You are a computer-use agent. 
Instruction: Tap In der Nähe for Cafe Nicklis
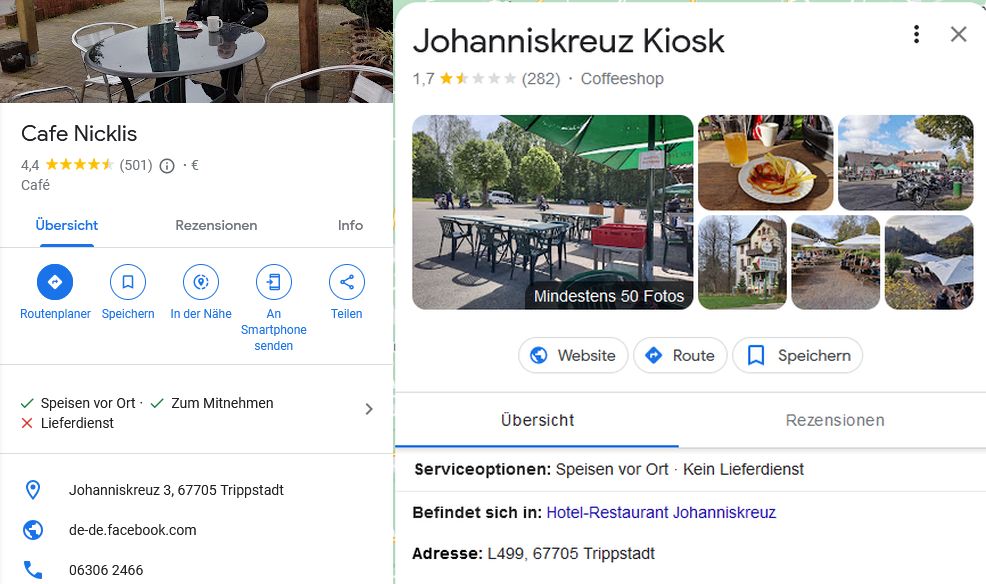(x=201, y=283)
